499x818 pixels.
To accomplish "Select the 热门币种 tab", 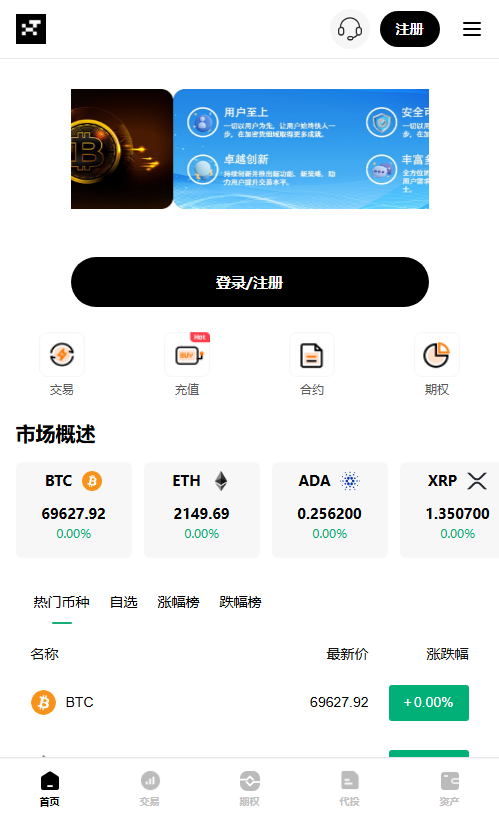I will [x=62, y=602].
